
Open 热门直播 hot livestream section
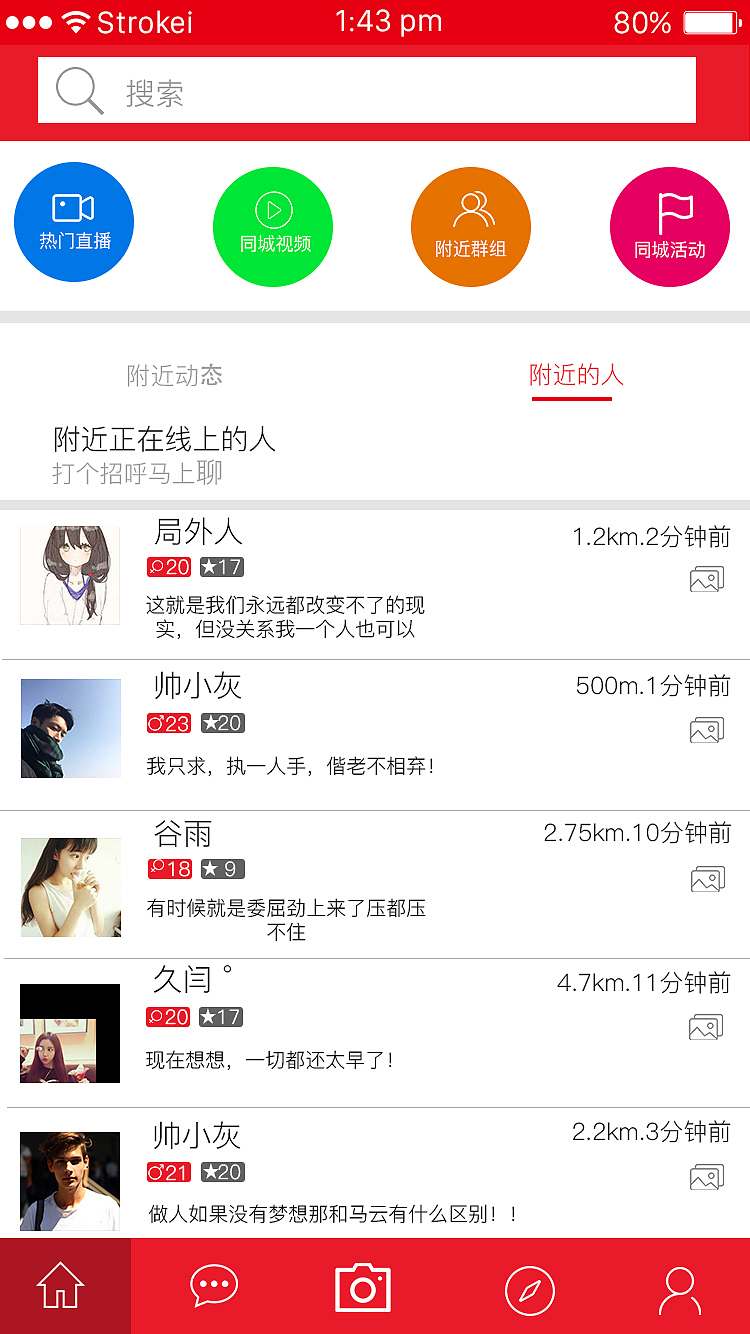73,222
